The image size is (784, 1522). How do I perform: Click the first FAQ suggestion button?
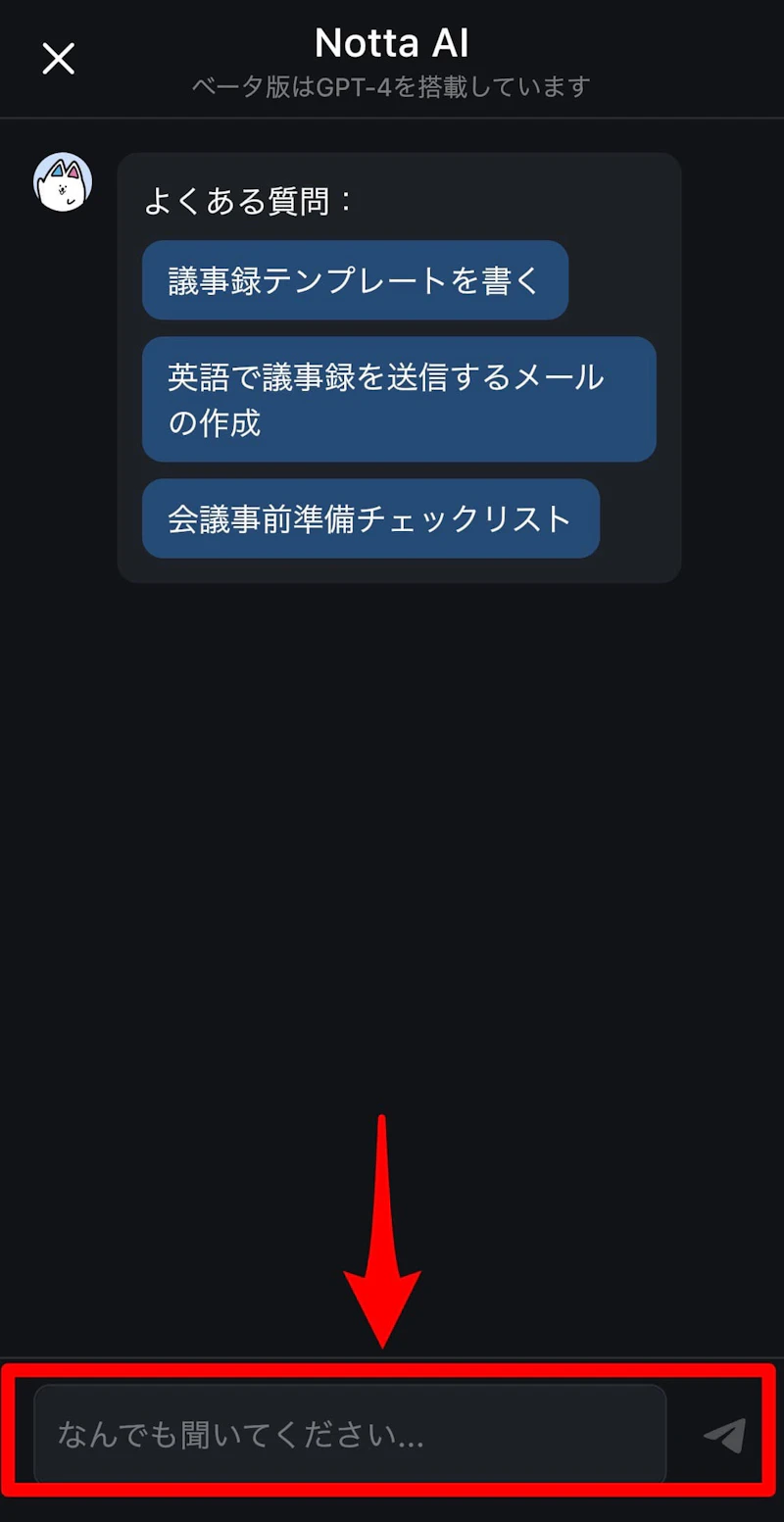coord(355,280)
